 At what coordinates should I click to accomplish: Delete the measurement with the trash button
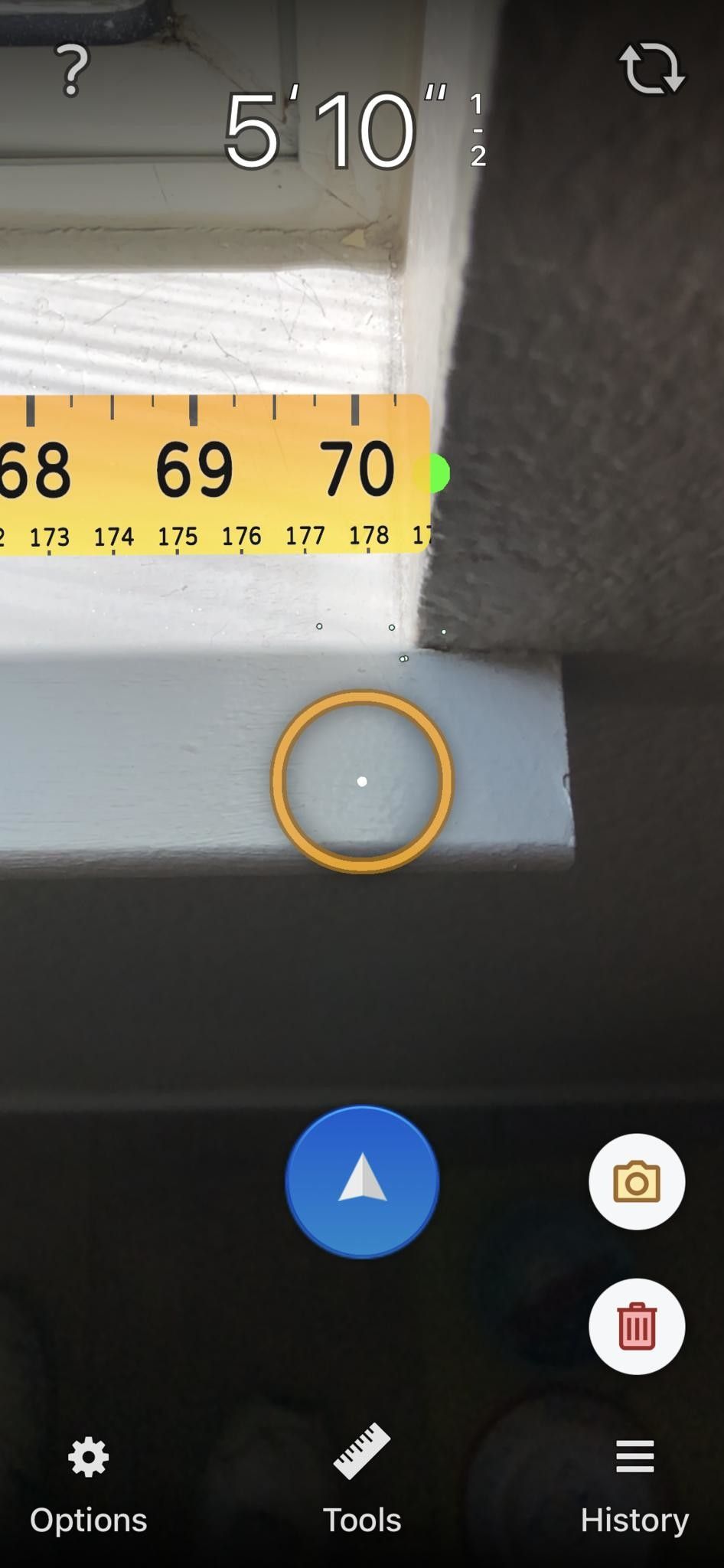point(636,1326)
